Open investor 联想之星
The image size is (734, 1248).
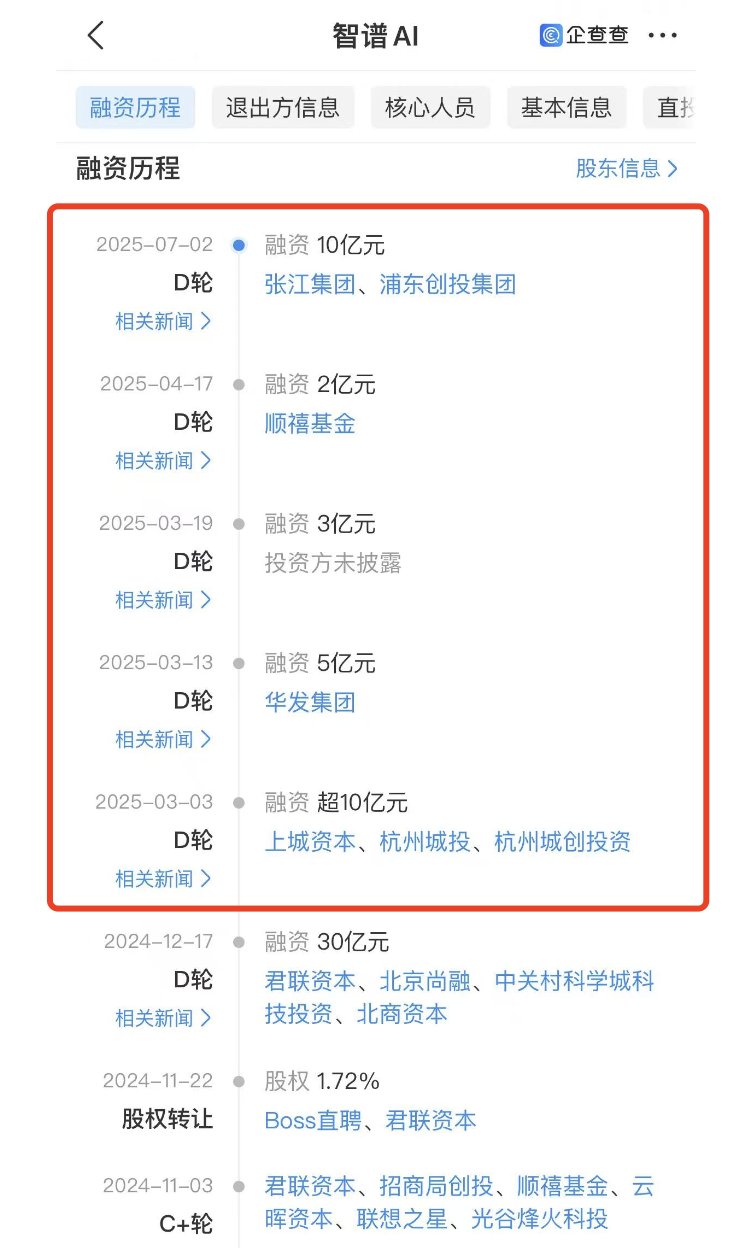(402, 1219)
